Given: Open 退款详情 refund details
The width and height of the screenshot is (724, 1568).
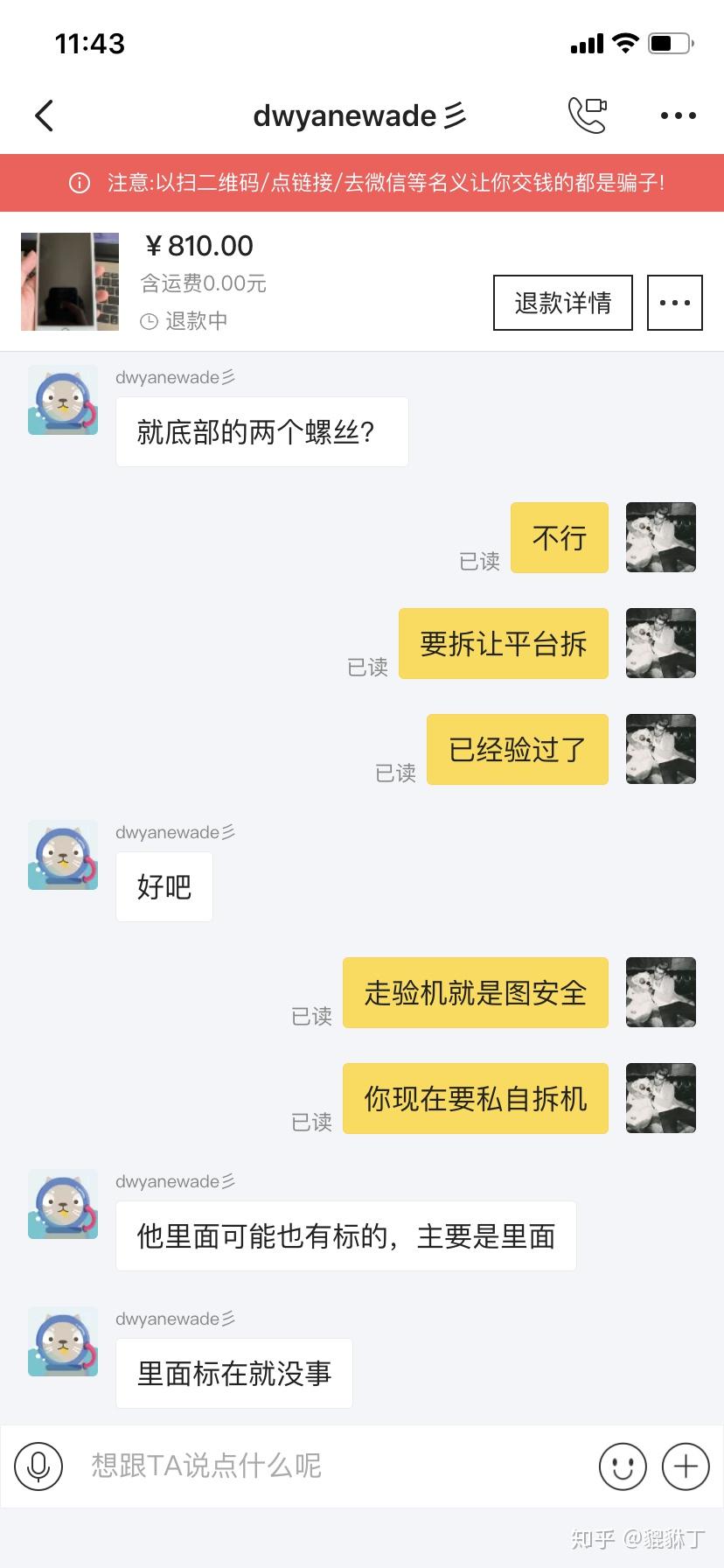Looking at the screenshot, I should pos(562,303).
